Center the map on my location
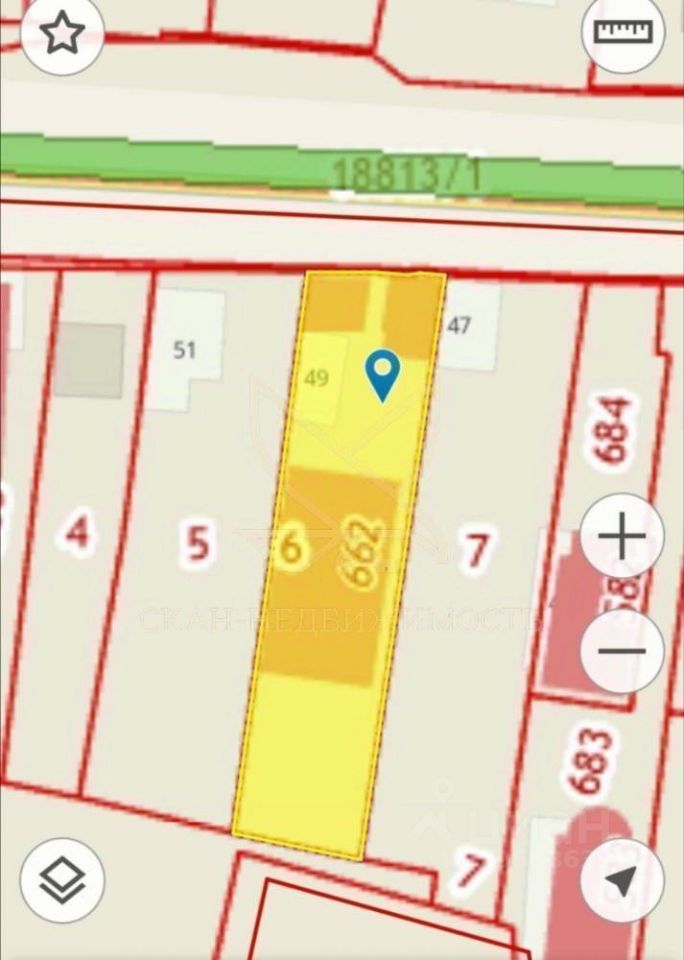The width and height of the screenshot is (684, 960). point(621,881)
